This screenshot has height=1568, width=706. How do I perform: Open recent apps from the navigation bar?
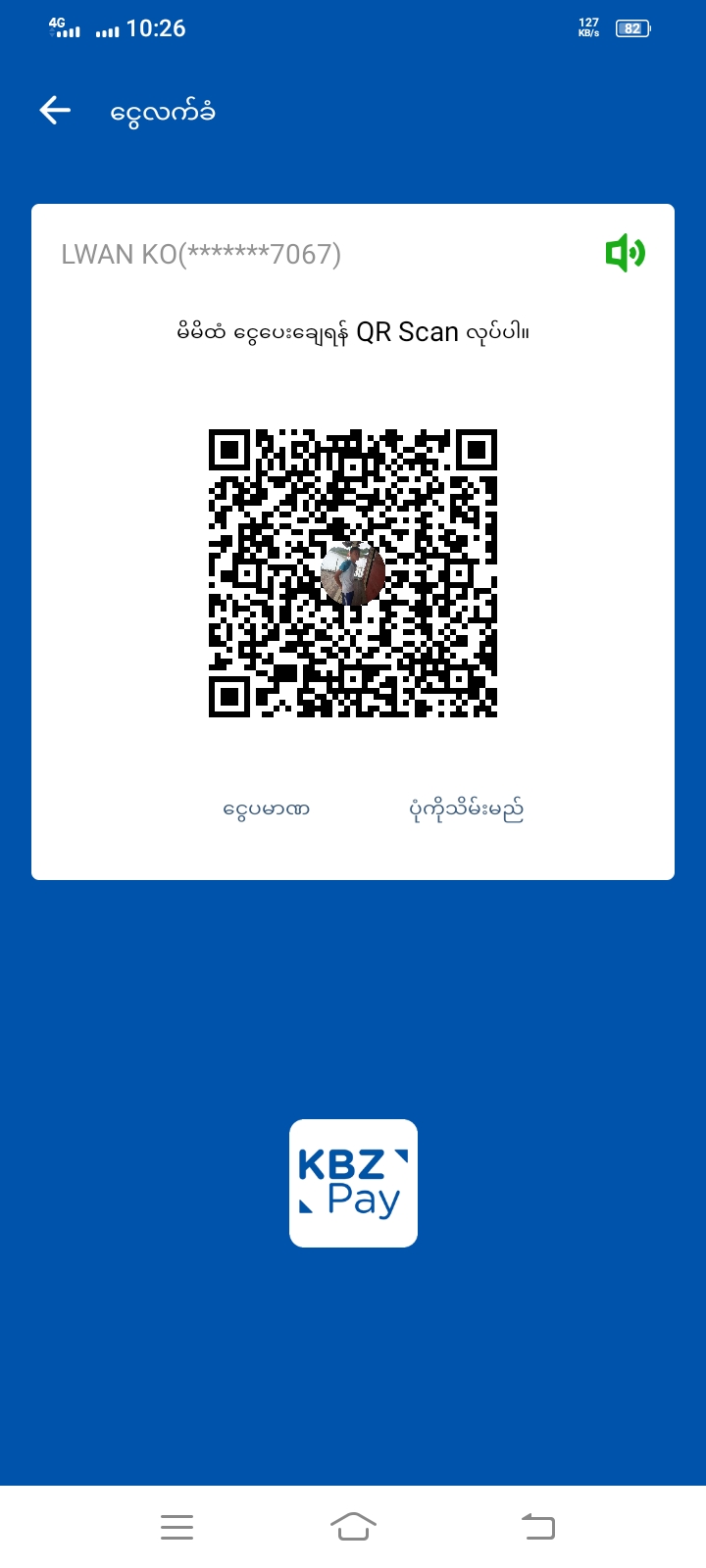176,1526
